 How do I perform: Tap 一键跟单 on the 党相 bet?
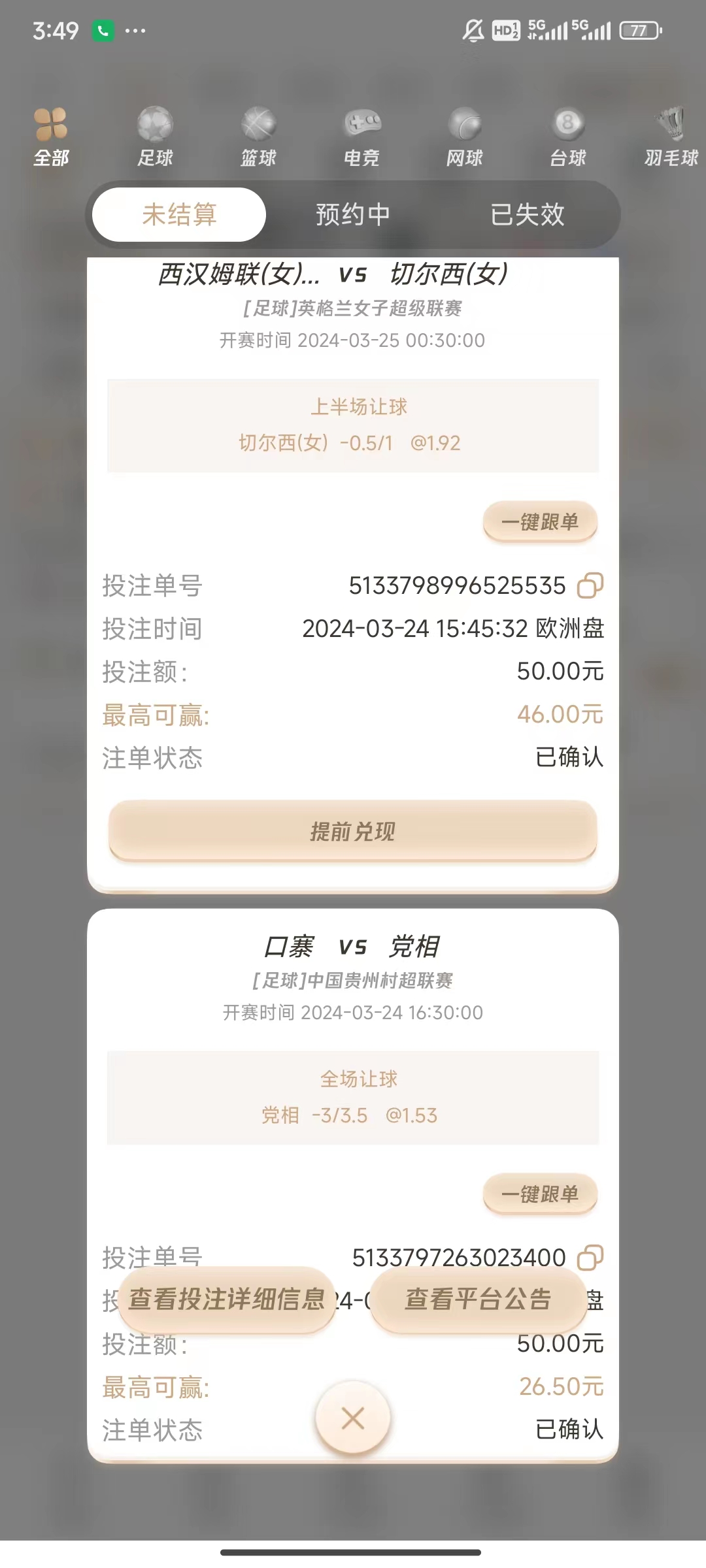coord(540,1194)
